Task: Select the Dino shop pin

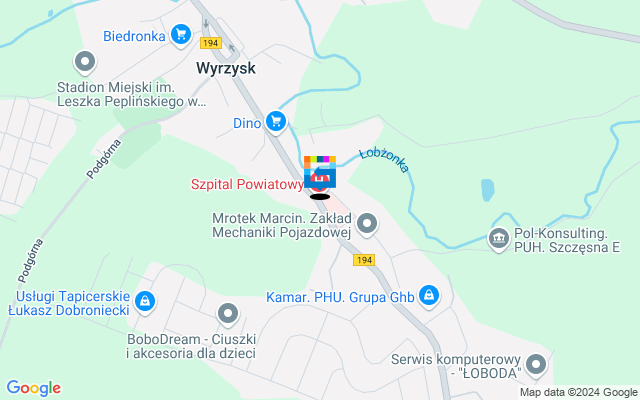Action: click(276, 123)
